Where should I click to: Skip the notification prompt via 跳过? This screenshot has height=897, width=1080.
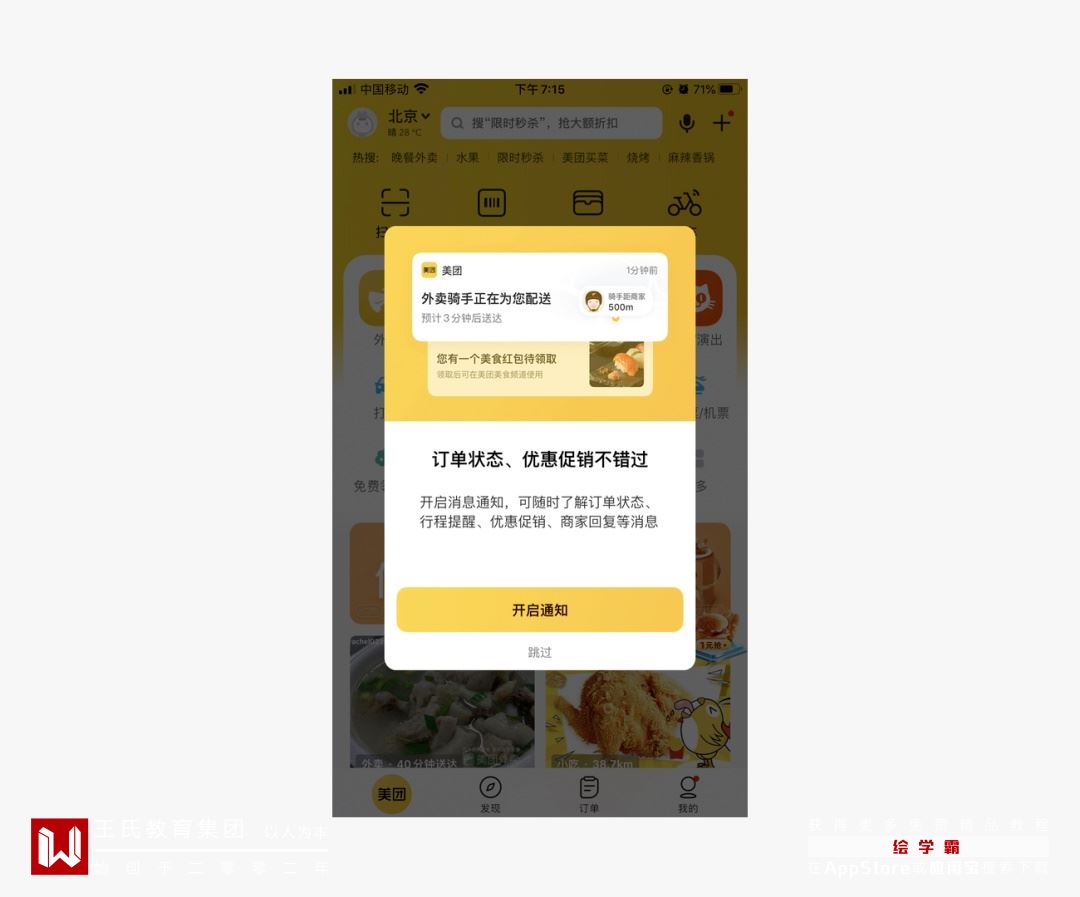539,652
